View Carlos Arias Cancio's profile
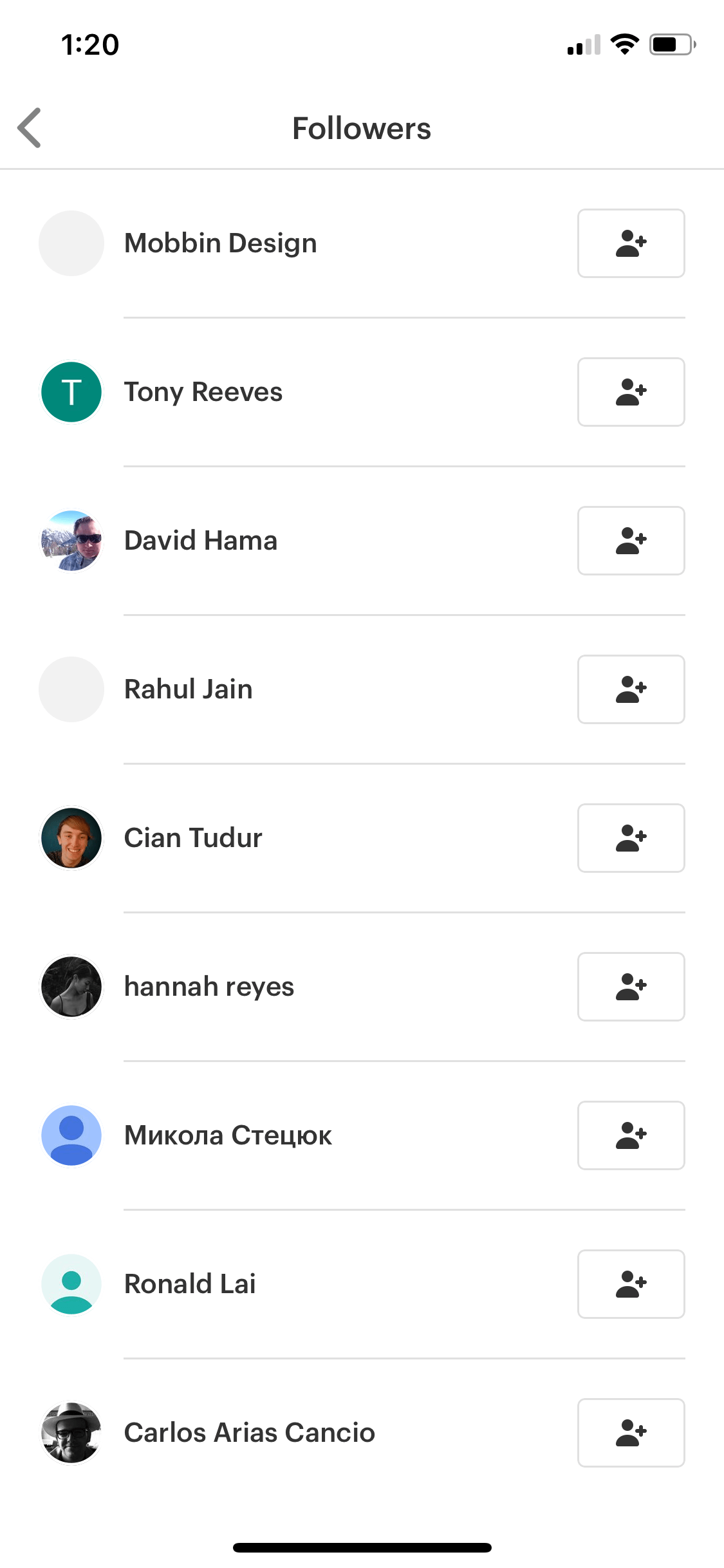This screenshot has height=1568, width=724. click(250, 1433)
